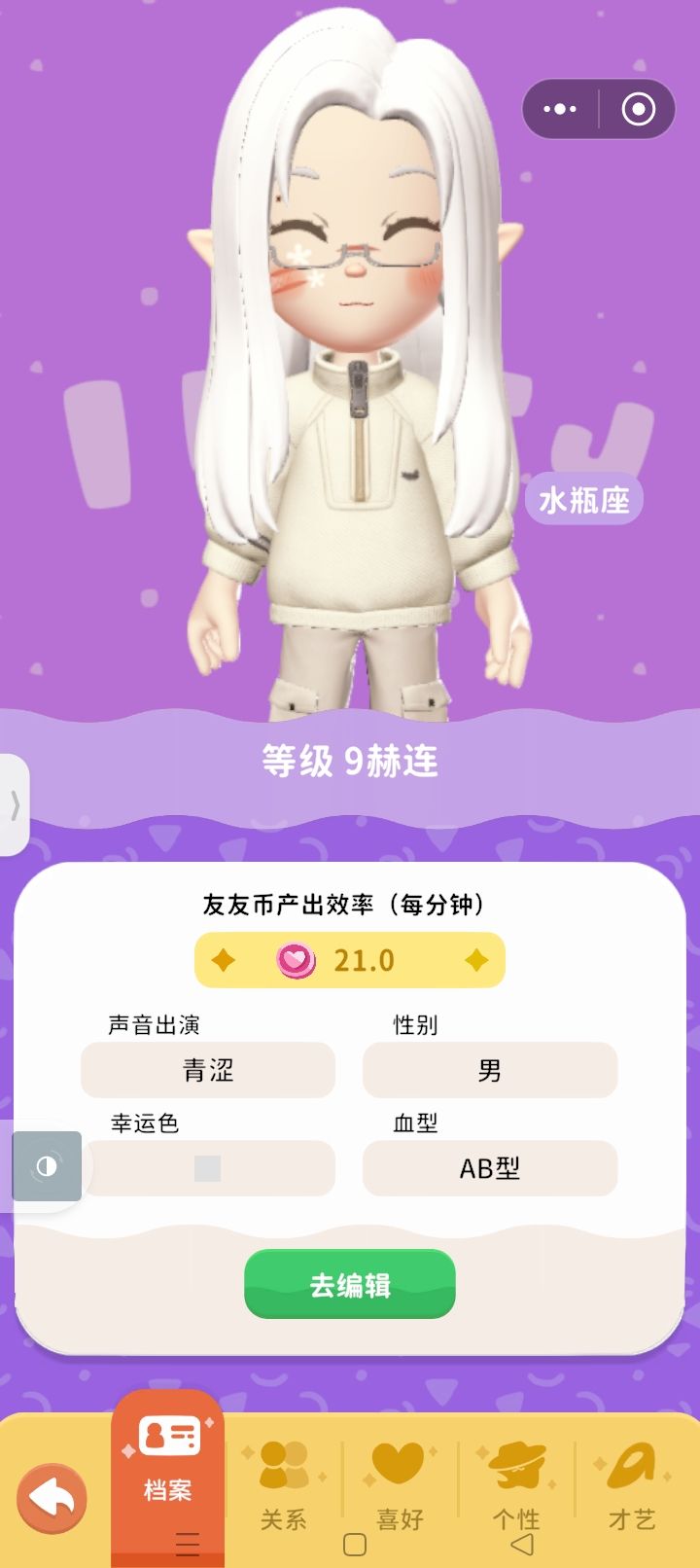This screenshot has height=1568, width=700.
Task: Click the 水瓶座 zodiac badge
Action: pos(582,499)
